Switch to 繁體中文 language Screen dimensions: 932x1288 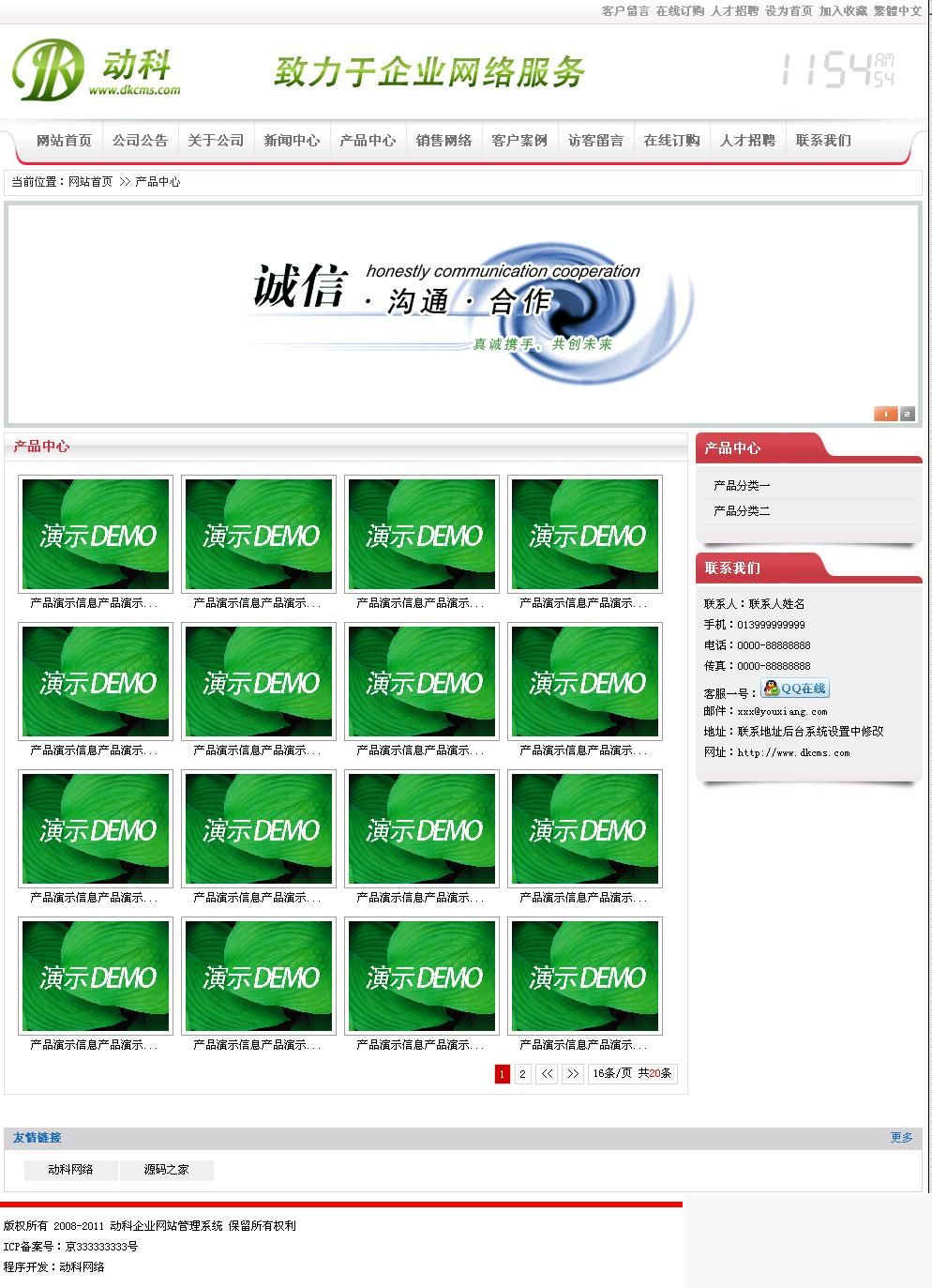(x=897, y=11)
